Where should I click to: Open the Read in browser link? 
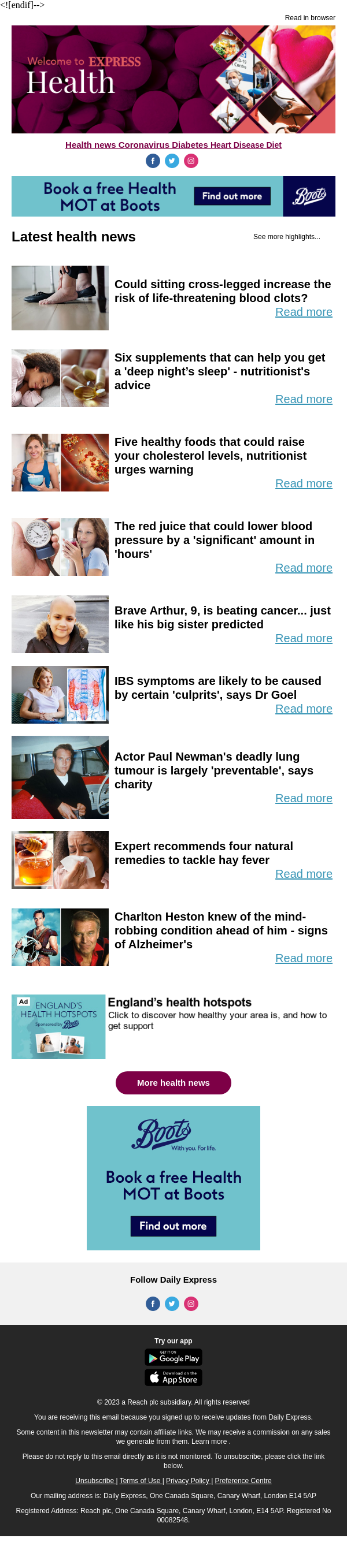[x=309, y=18]
